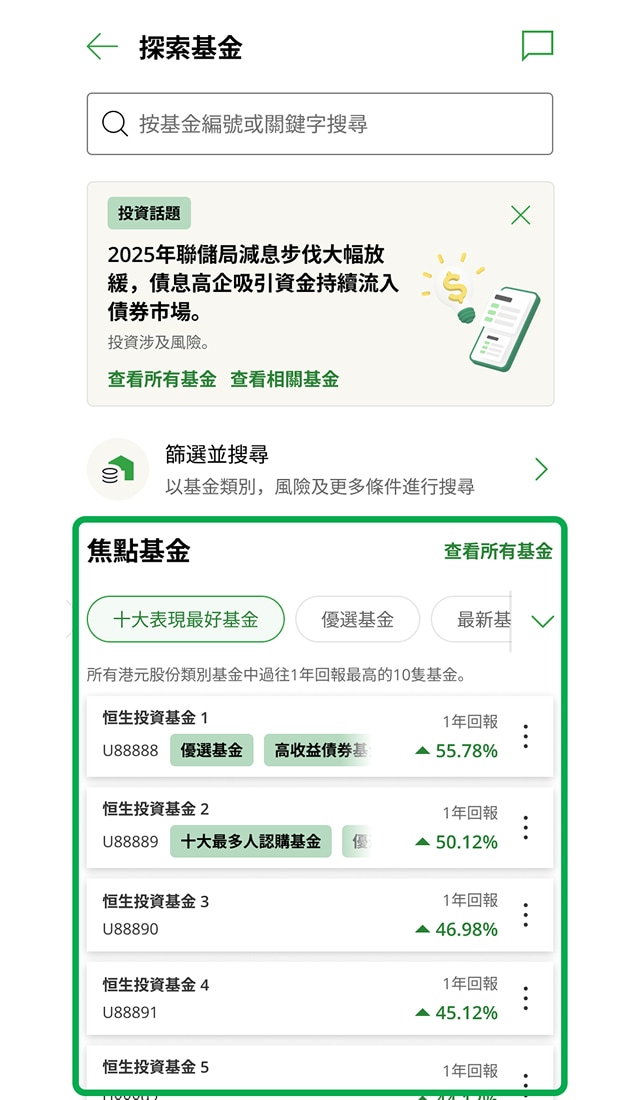This screenshot has height=1100, width=640.
Task: Switch to the 優選基金 chip
Action: click(x=357, y=620)
